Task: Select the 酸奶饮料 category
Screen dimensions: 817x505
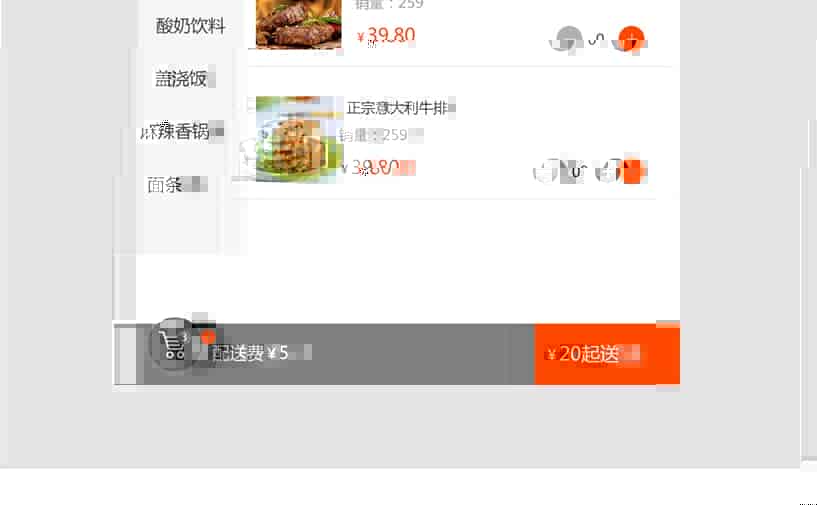Action: [190, 26]
